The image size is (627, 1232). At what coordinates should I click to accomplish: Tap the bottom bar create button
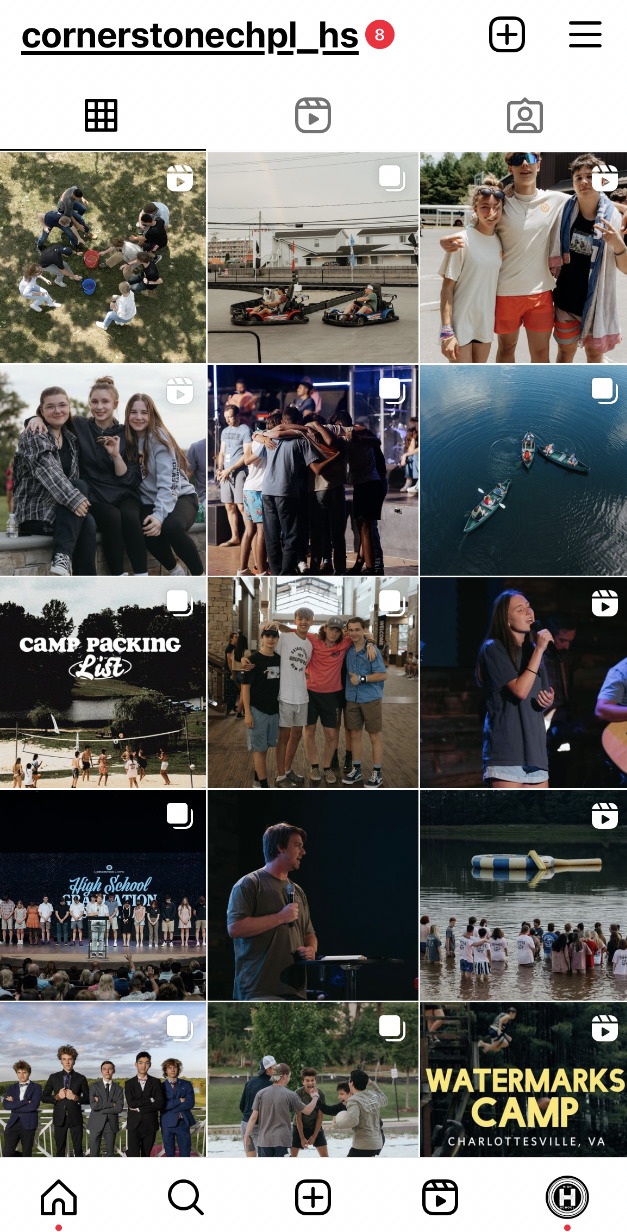point(313,1196)
